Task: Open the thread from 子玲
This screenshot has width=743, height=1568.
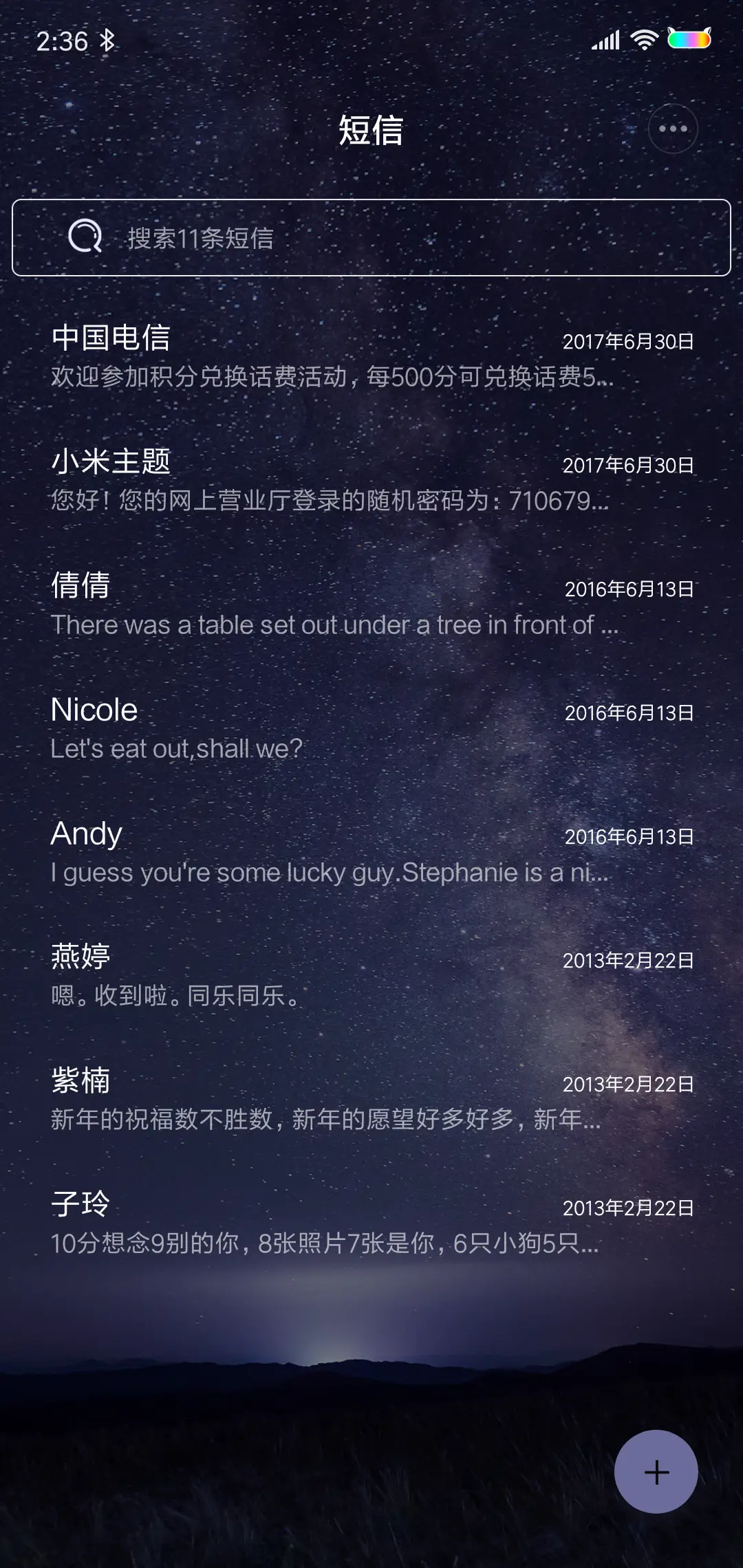Action: (371, 1223)
